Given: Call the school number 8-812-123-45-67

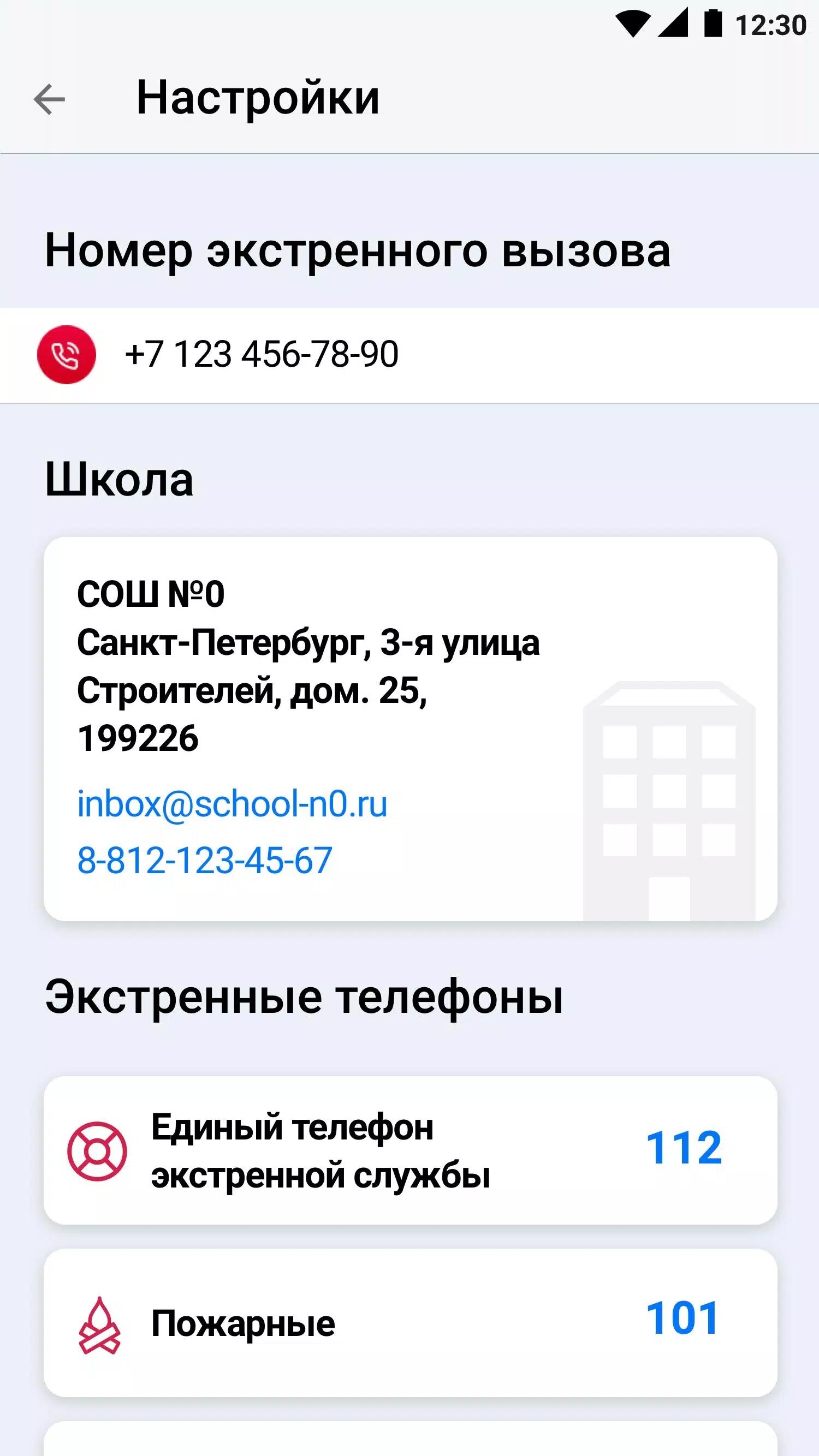Looking at the screenshot, I should tap(205, 861).
